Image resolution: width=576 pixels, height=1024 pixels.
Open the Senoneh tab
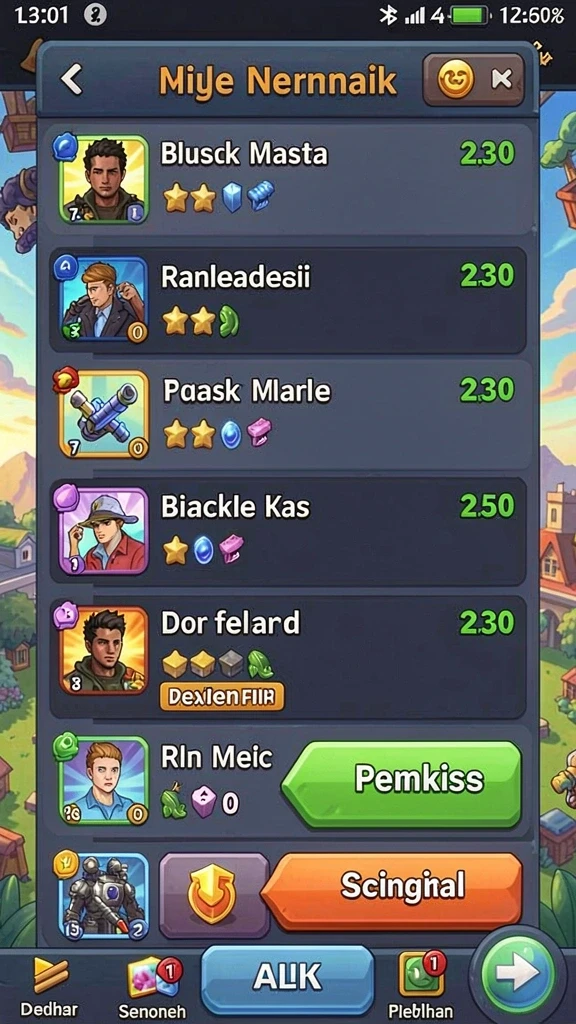click(x=152, y=987)
